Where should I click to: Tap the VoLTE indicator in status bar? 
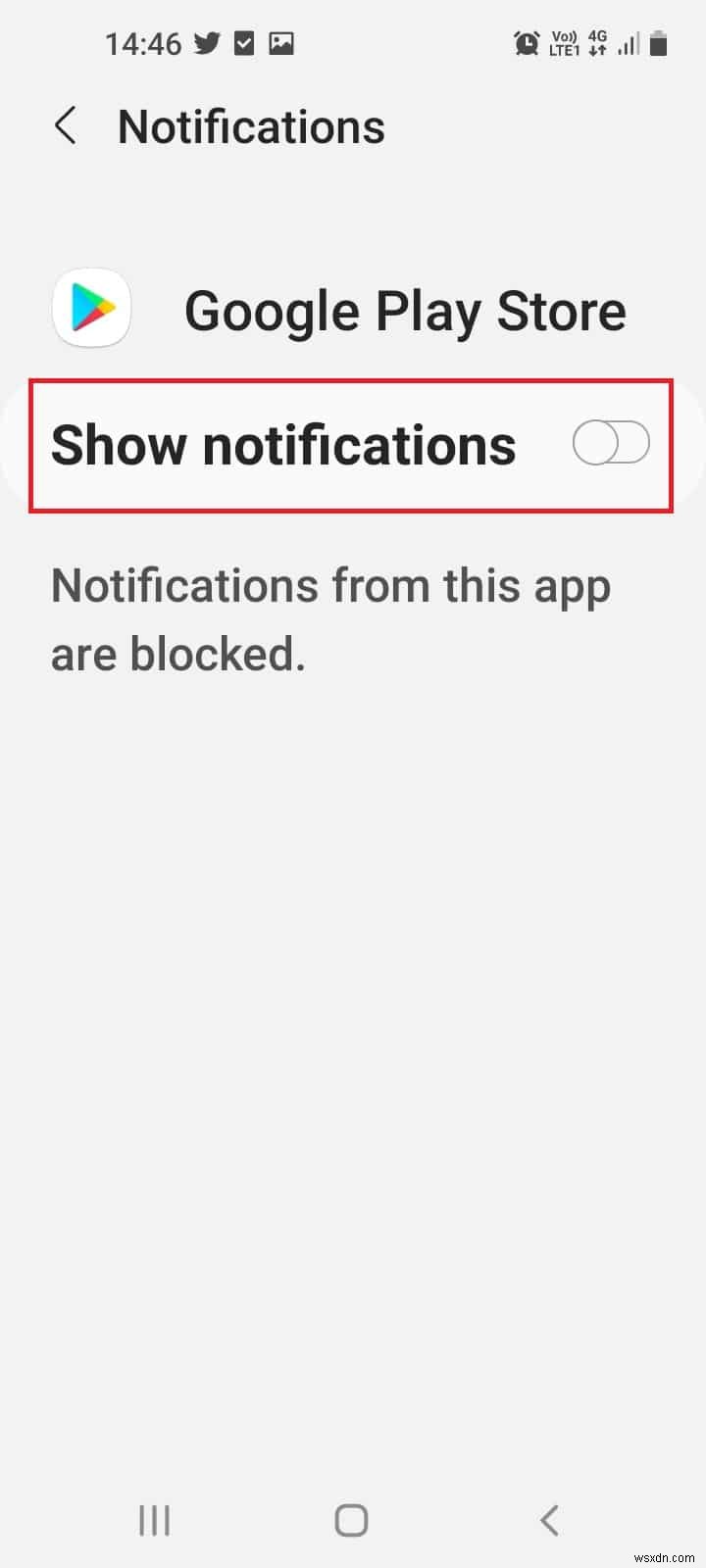[565, 42]
